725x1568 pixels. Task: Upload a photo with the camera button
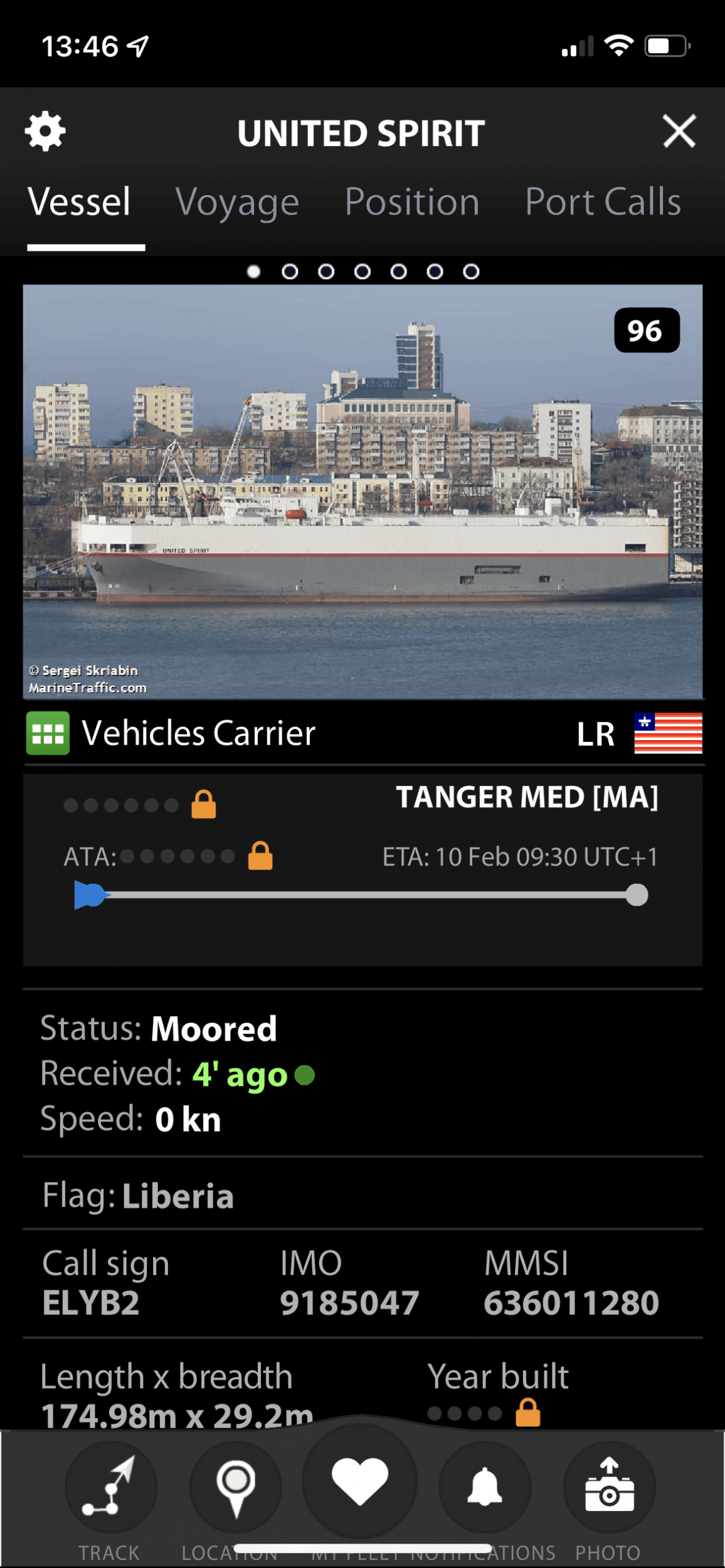[x=609, y=1488]
